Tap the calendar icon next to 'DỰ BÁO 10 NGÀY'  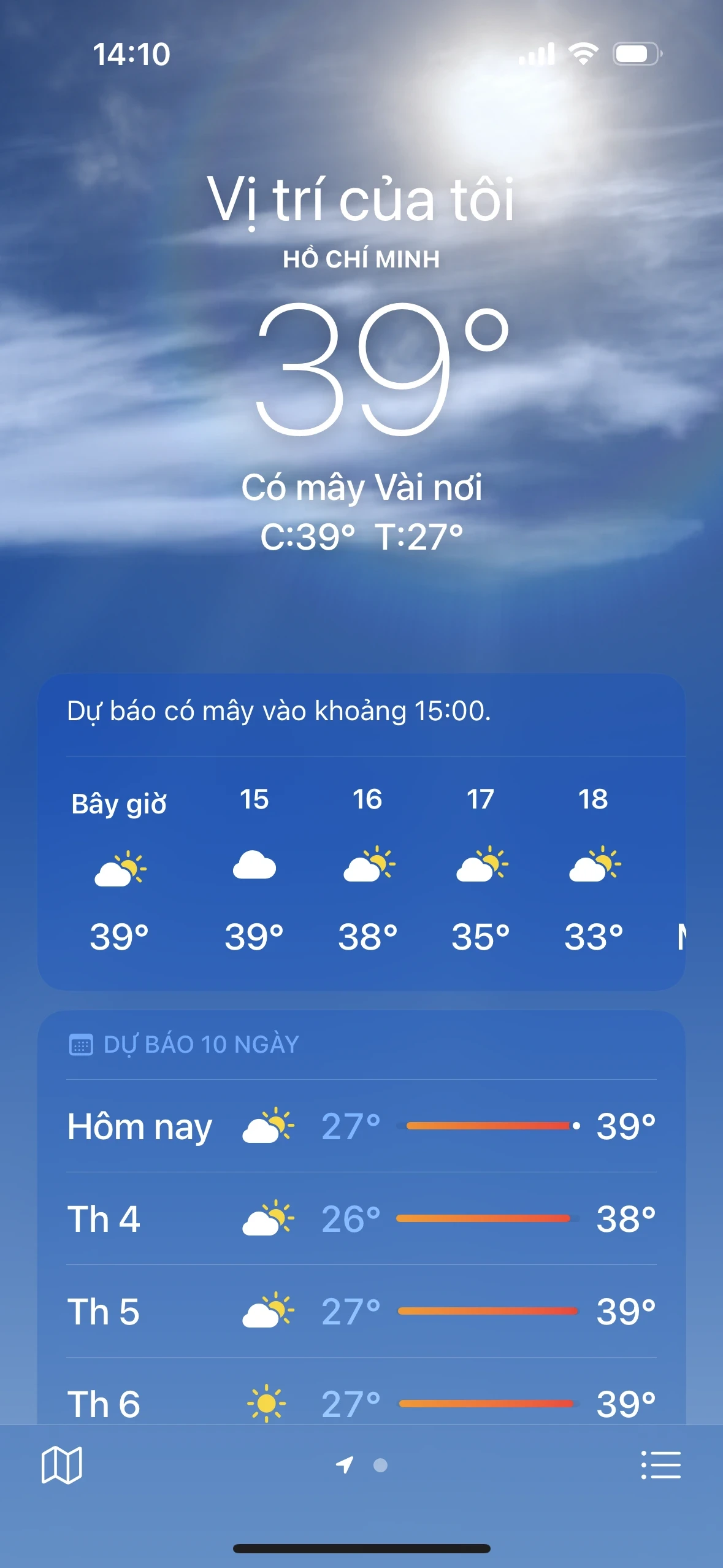tap(80, 1043)
